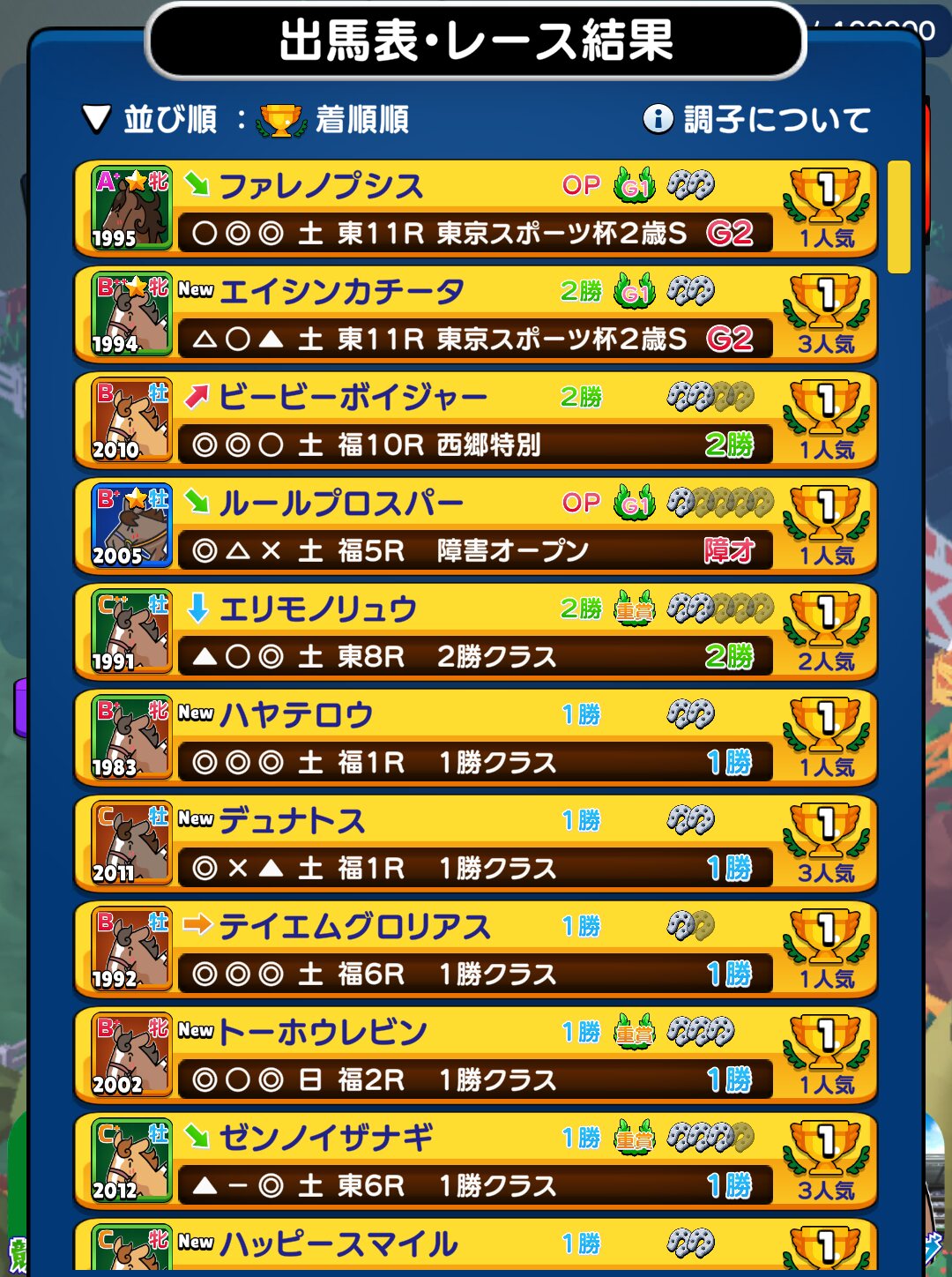The height and width of the screenshot is (1277, 952).
Task: Open the 調子について info help
Action: pyautogui.click(x=756, y=119)
